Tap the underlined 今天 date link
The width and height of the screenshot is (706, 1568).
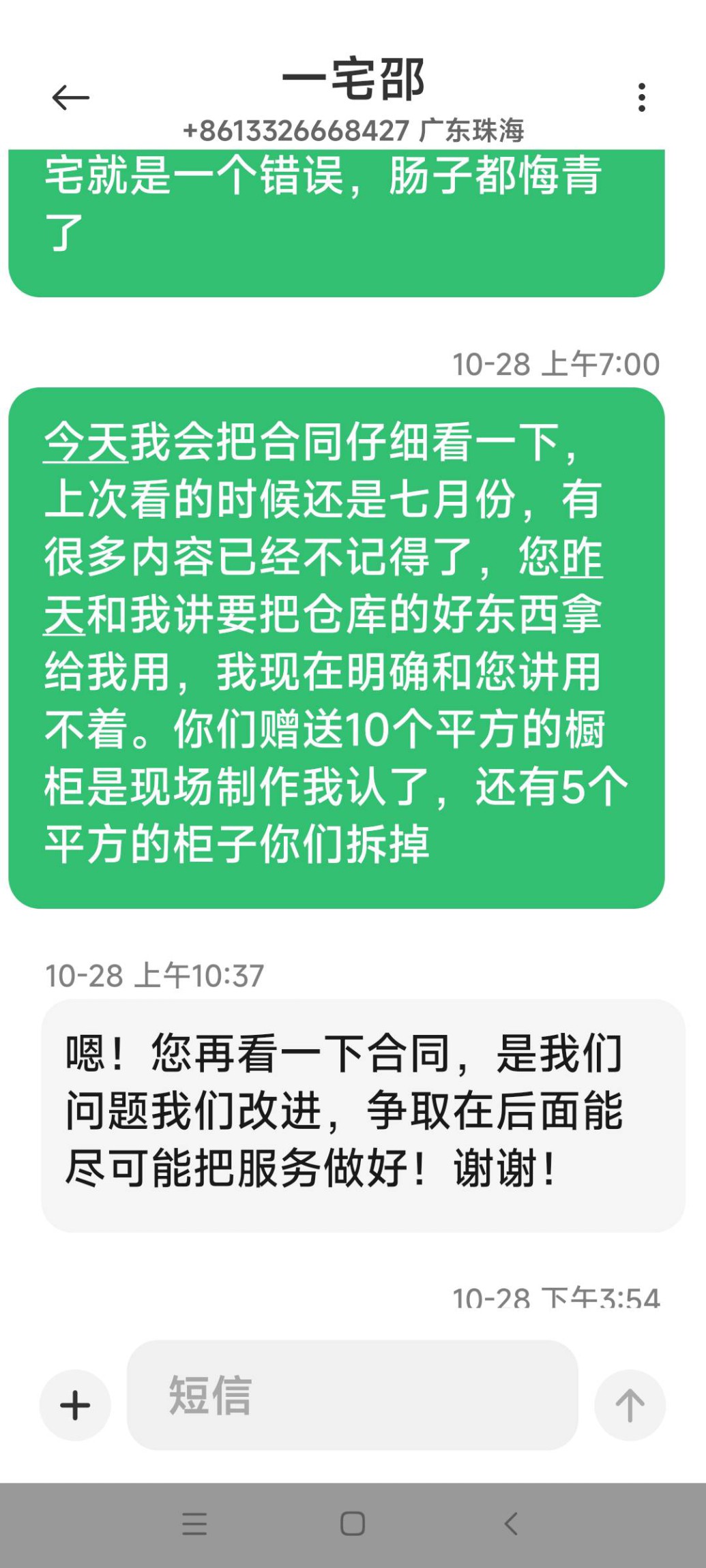pyautogui.click(x=86, y=442)
